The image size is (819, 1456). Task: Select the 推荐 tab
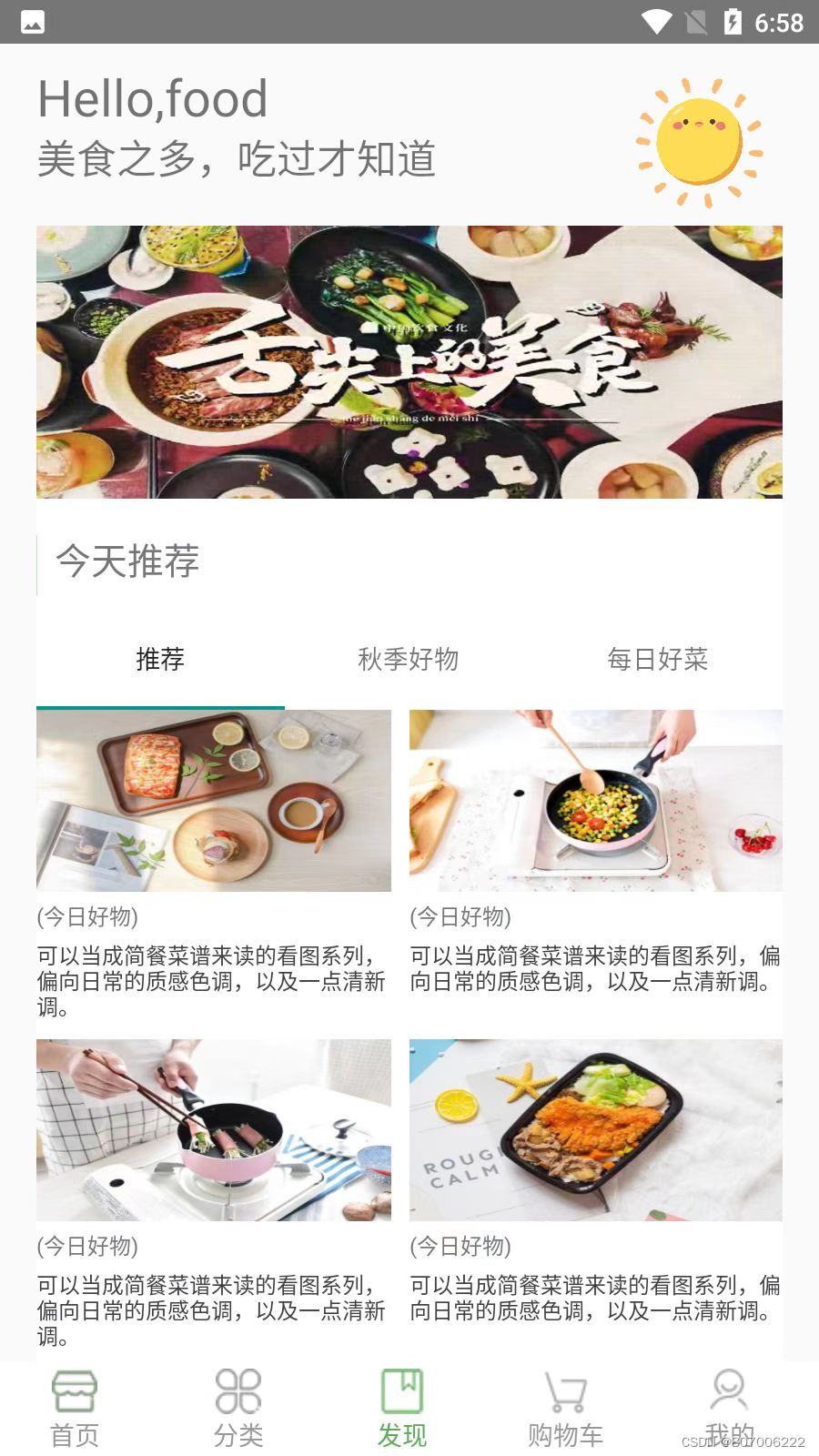(x=160, y=659)
